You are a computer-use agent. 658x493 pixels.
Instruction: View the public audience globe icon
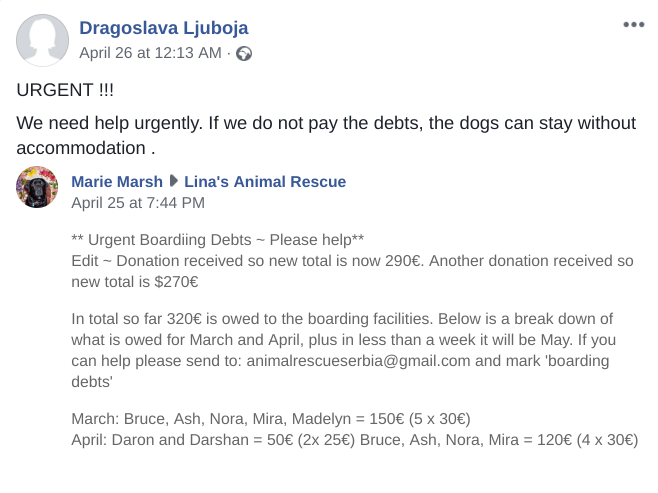pyautogui.click(x=244, y=54)
